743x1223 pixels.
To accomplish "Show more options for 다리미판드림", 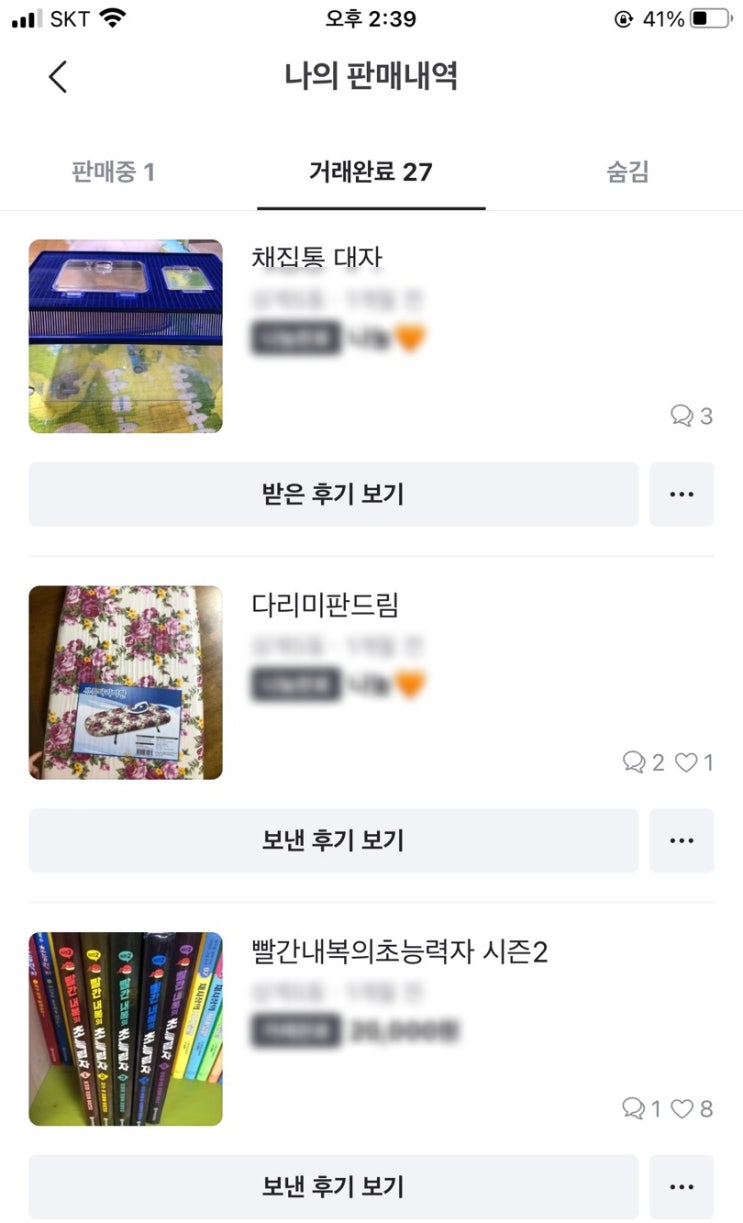I will click(x=681, y=840).
